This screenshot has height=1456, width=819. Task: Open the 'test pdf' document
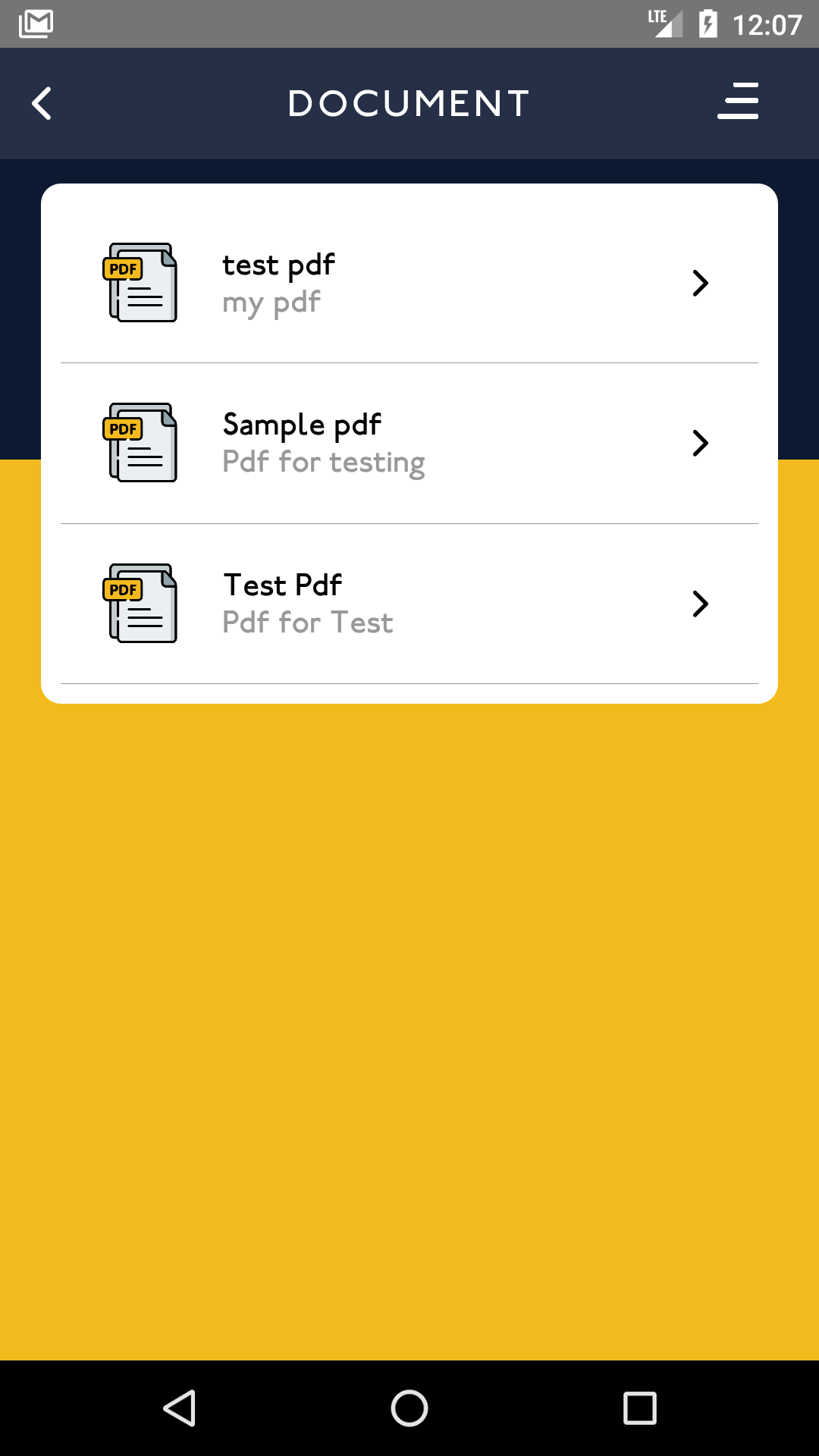[409, 283]
